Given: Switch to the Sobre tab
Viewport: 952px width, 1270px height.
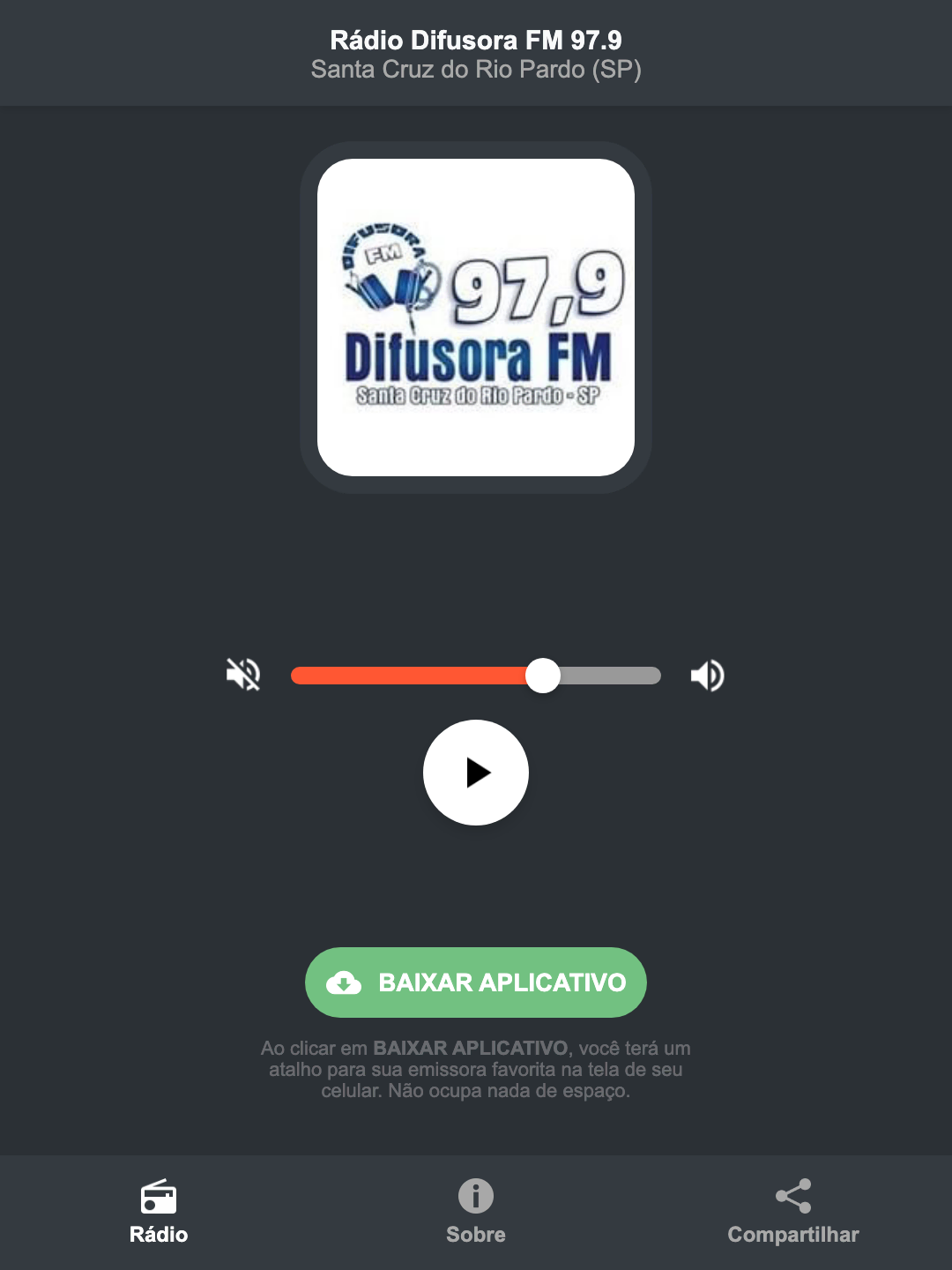Looking at the screenshot, I should [x=476, y=1213].
